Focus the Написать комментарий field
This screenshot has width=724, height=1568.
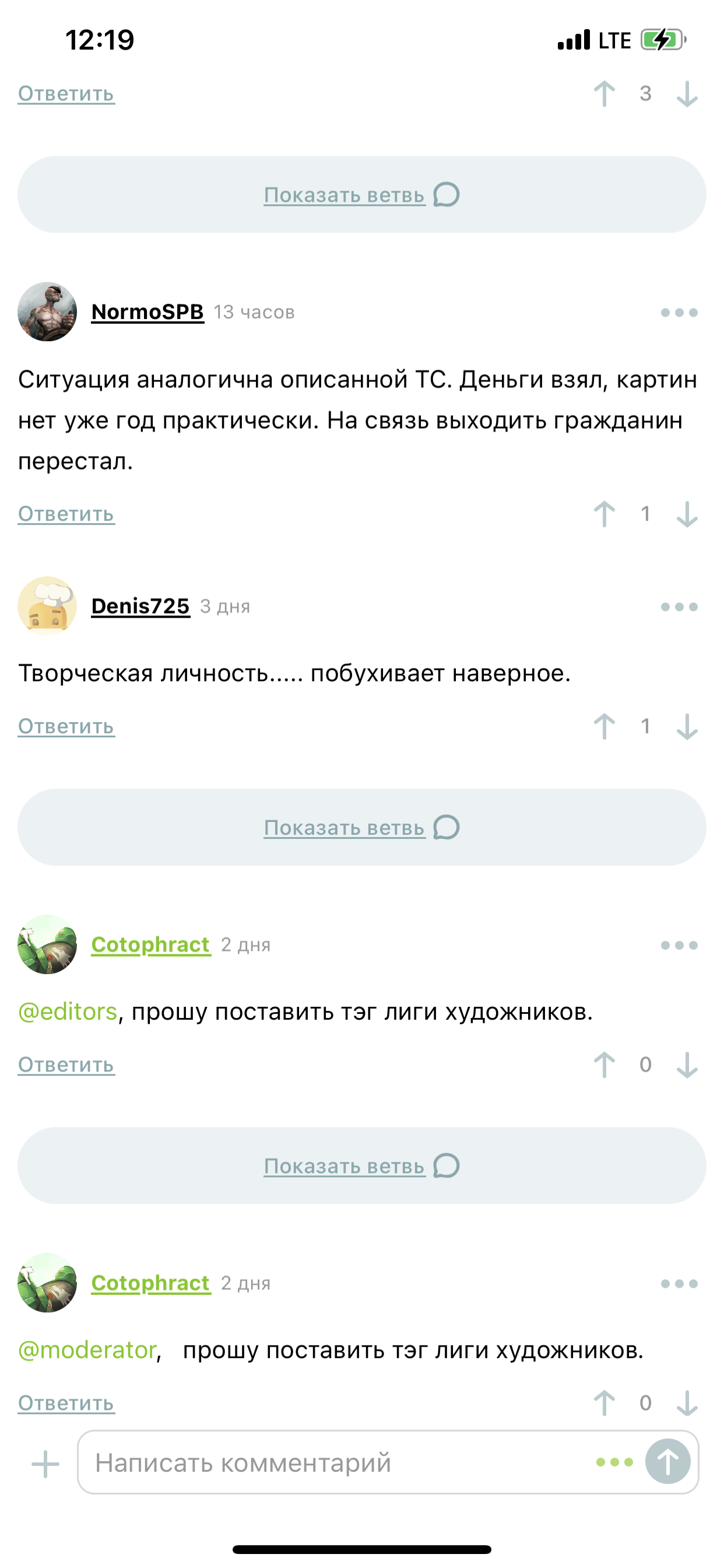coord(340,1462)
